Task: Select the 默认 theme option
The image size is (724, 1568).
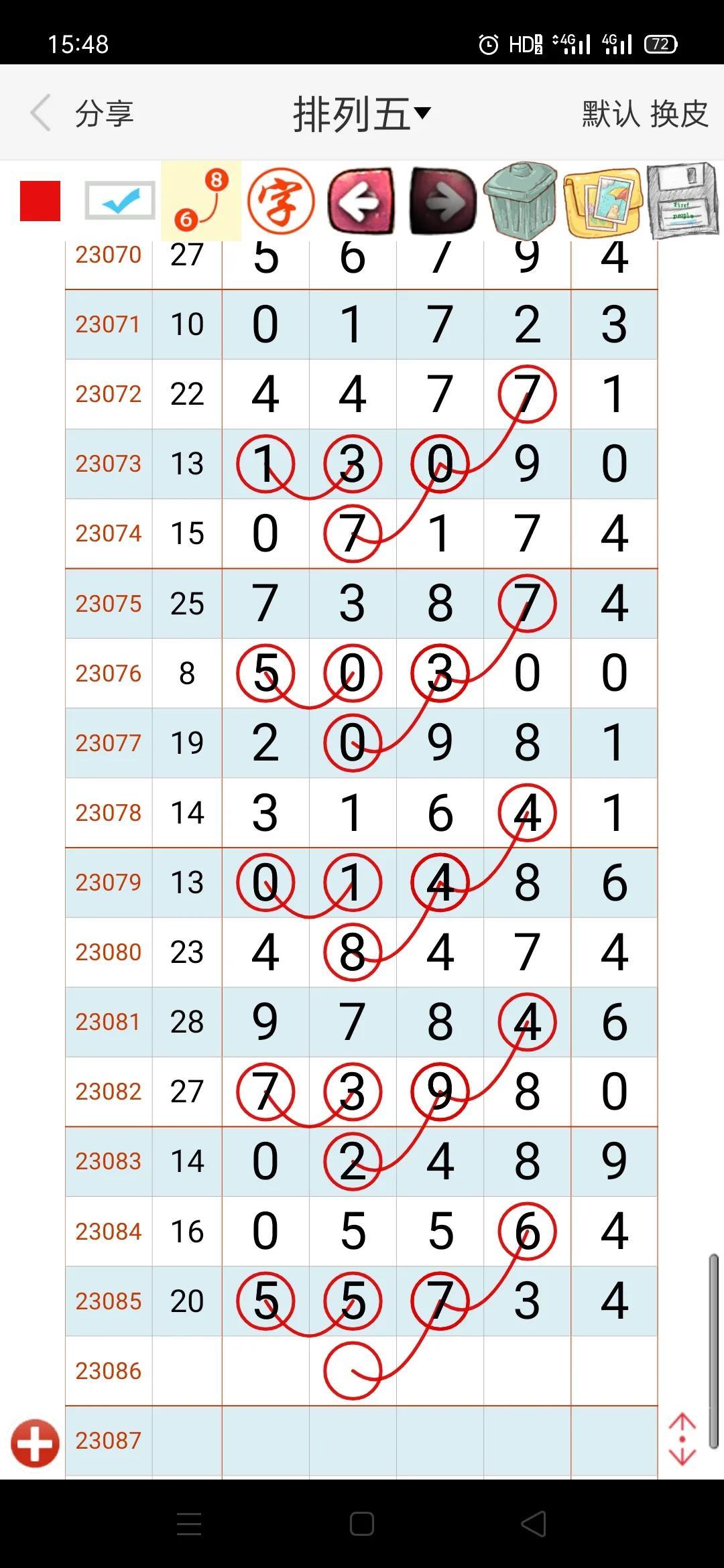Action: pyautogui.click(x=611, y=113)
